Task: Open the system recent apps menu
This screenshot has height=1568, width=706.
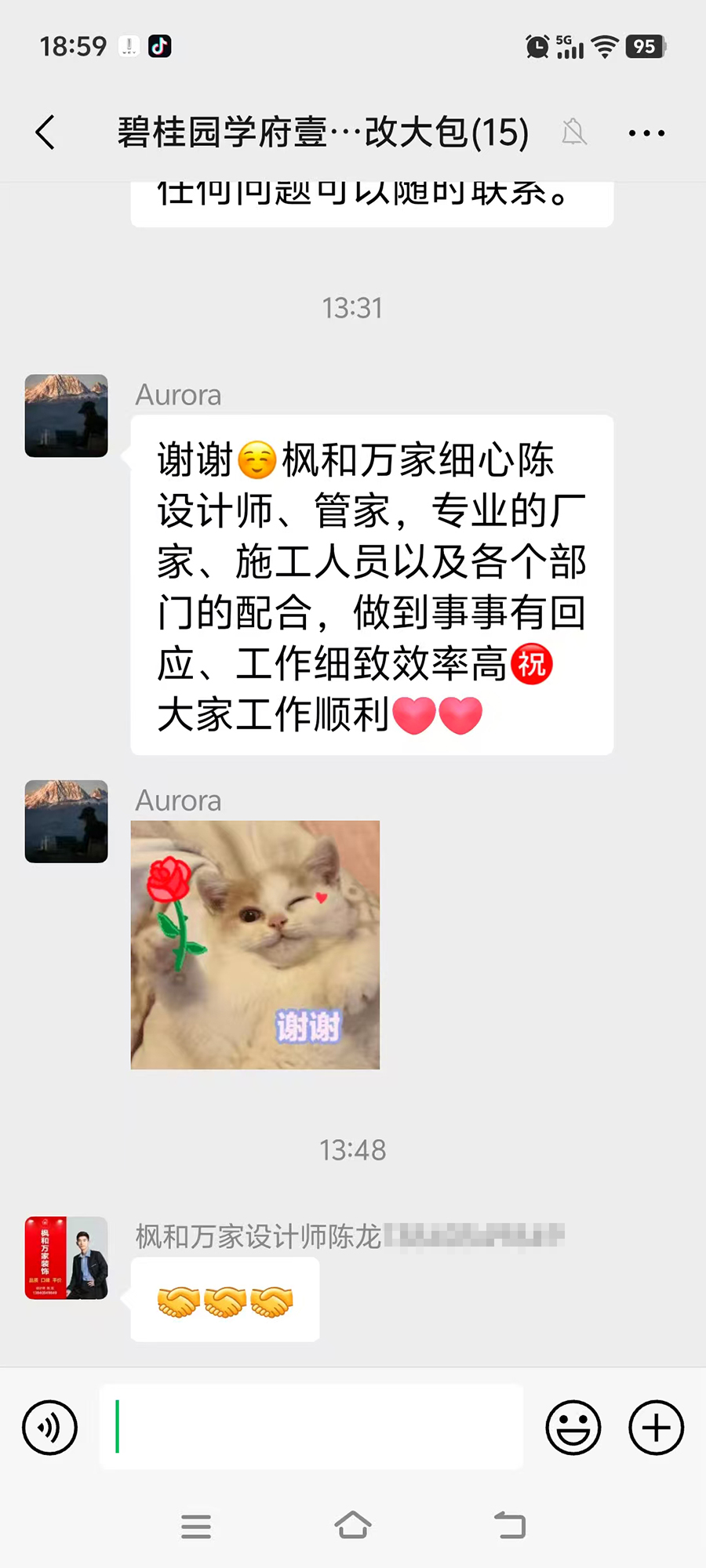Action: [196, 1526]
